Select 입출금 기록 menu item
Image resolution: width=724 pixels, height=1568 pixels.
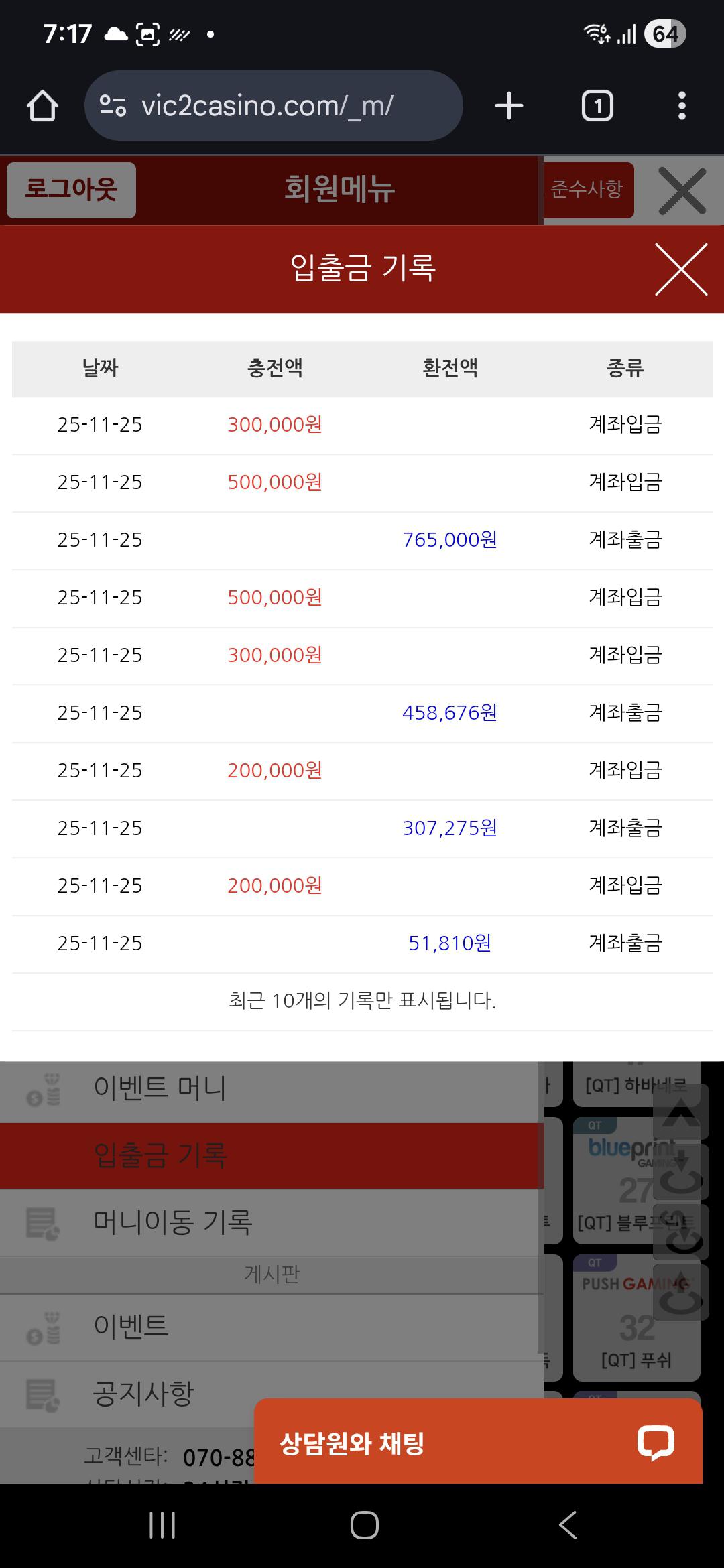pos(161,1155)
